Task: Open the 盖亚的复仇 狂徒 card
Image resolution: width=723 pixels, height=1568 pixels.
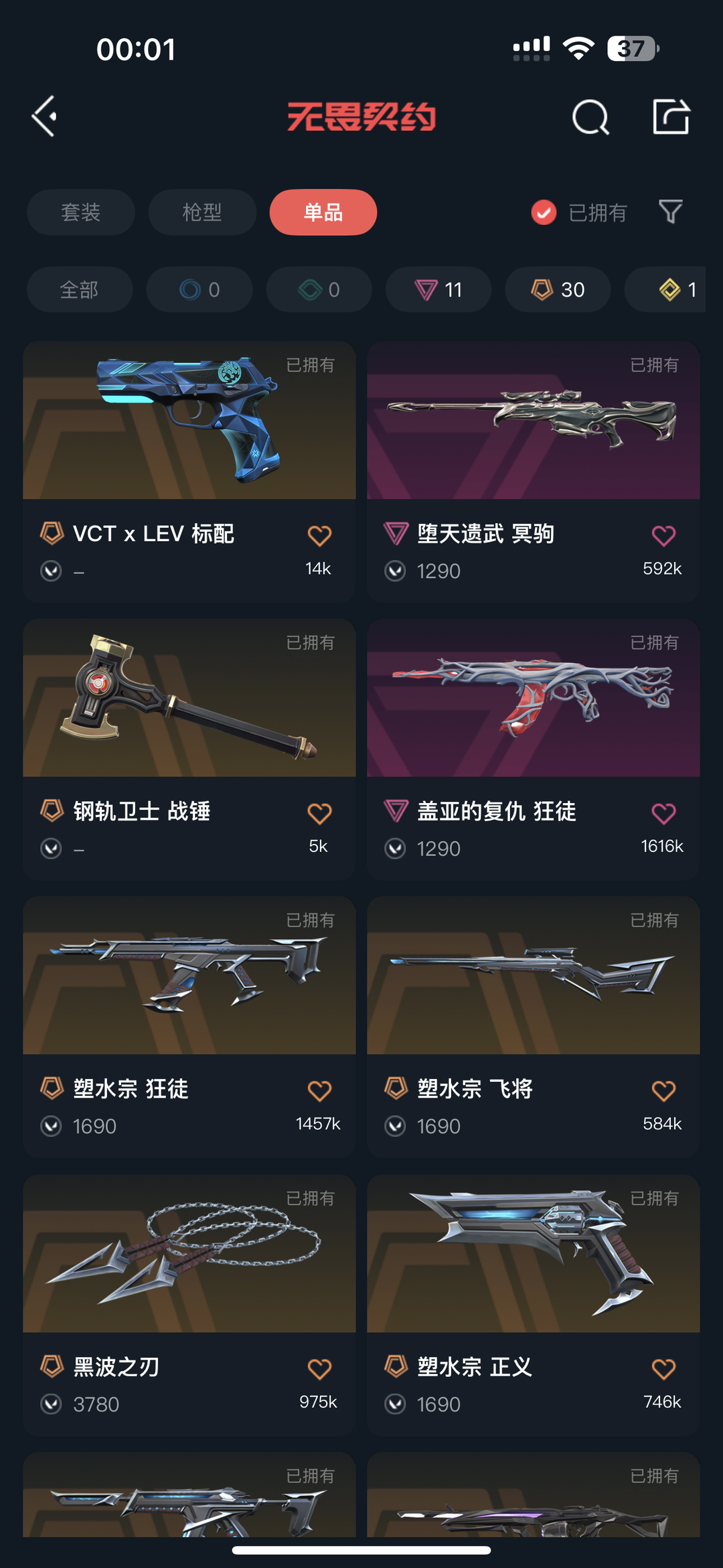Action: 534,750
